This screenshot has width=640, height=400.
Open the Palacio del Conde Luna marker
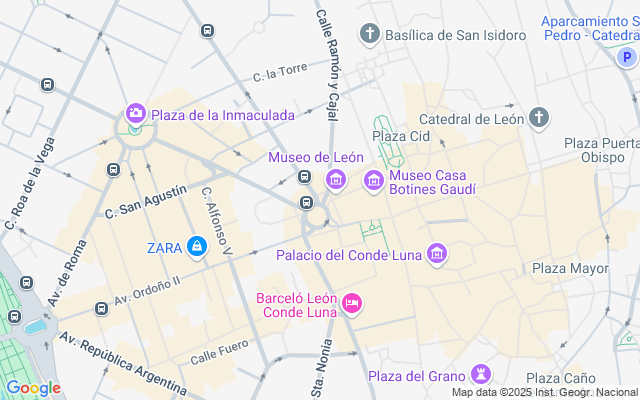click(436, 255)
